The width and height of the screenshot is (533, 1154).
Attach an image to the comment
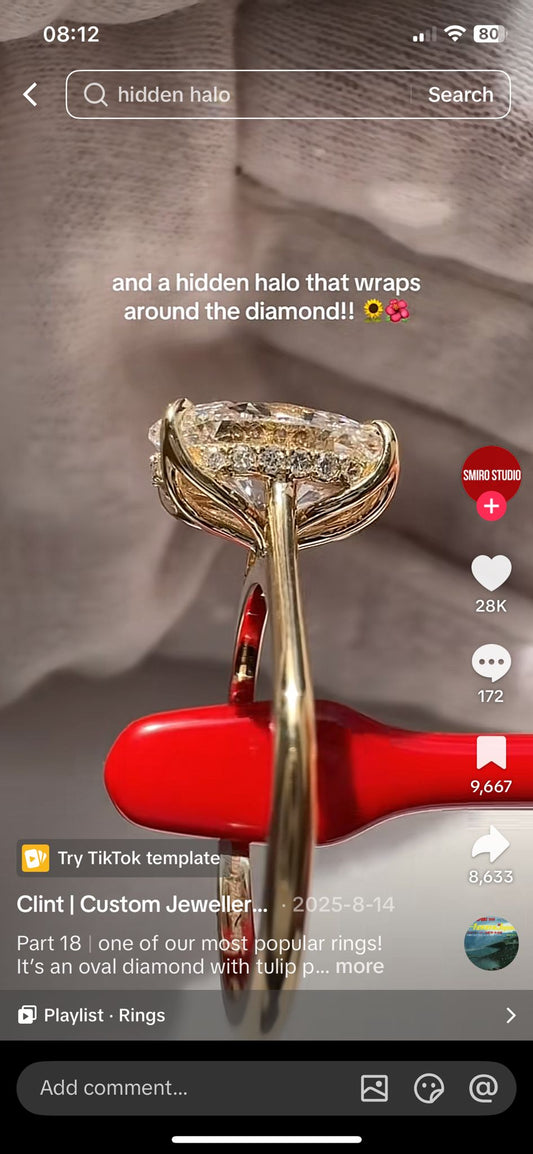(375, 1088)
